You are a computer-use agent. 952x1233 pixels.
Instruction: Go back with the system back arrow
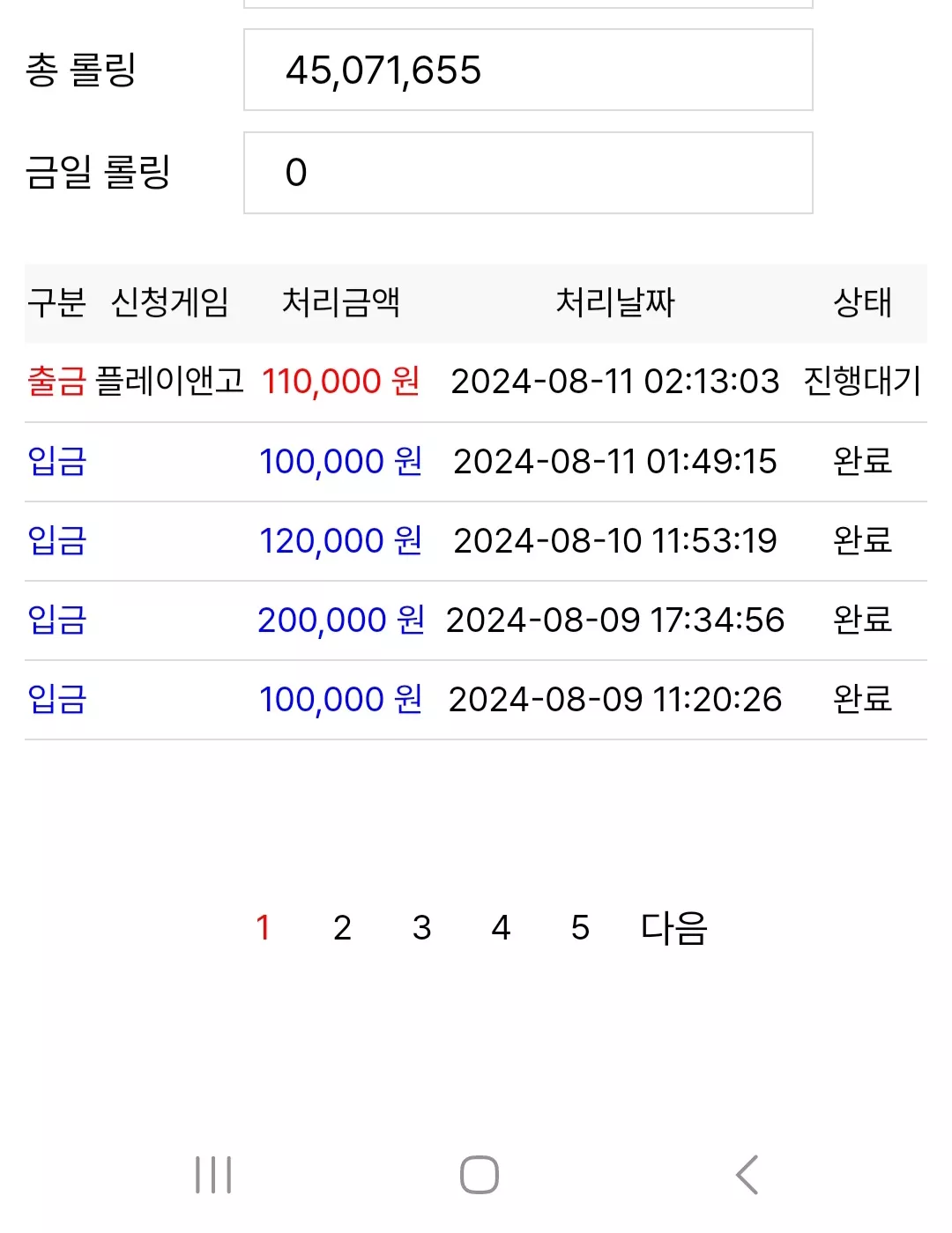[747, 1175]
